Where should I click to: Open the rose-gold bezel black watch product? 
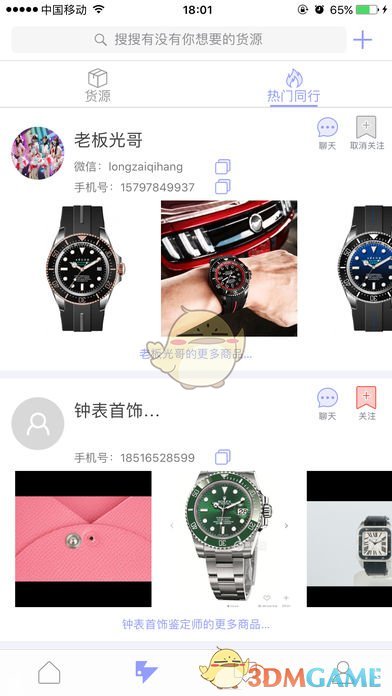click(x=84, y=268)
